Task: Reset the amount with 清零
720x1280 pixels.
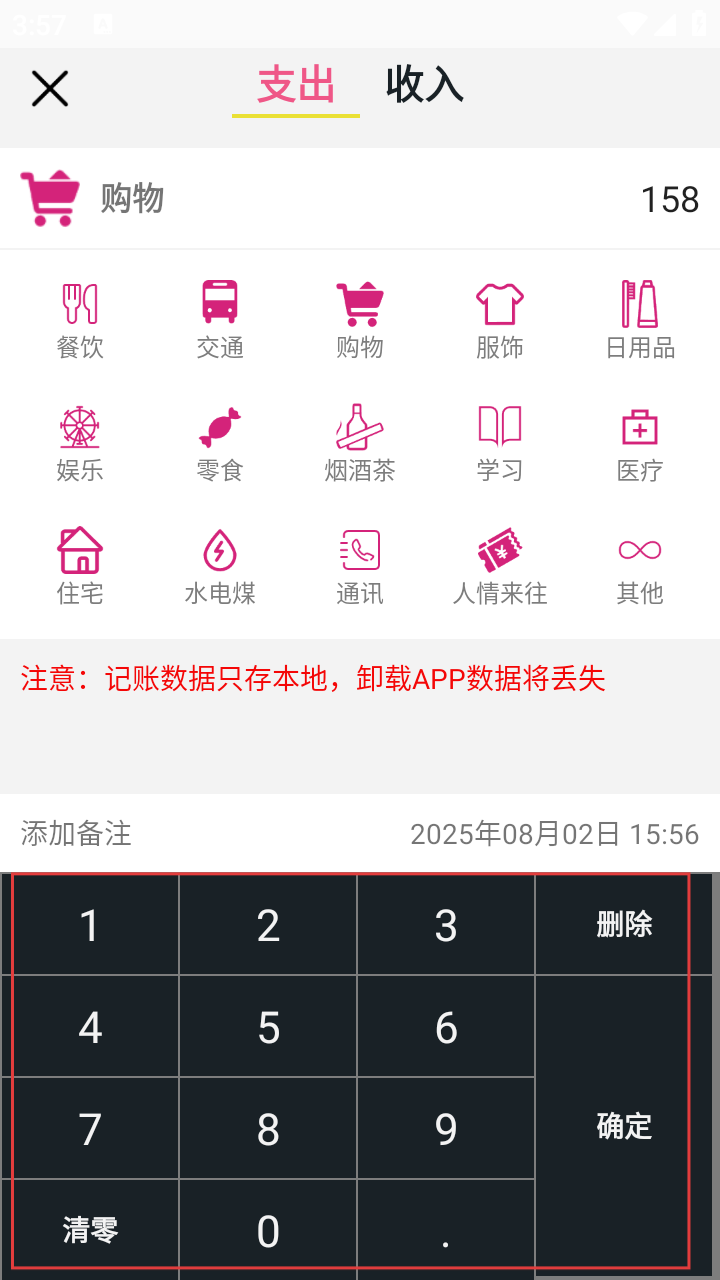Action: tap(91, 1230)
